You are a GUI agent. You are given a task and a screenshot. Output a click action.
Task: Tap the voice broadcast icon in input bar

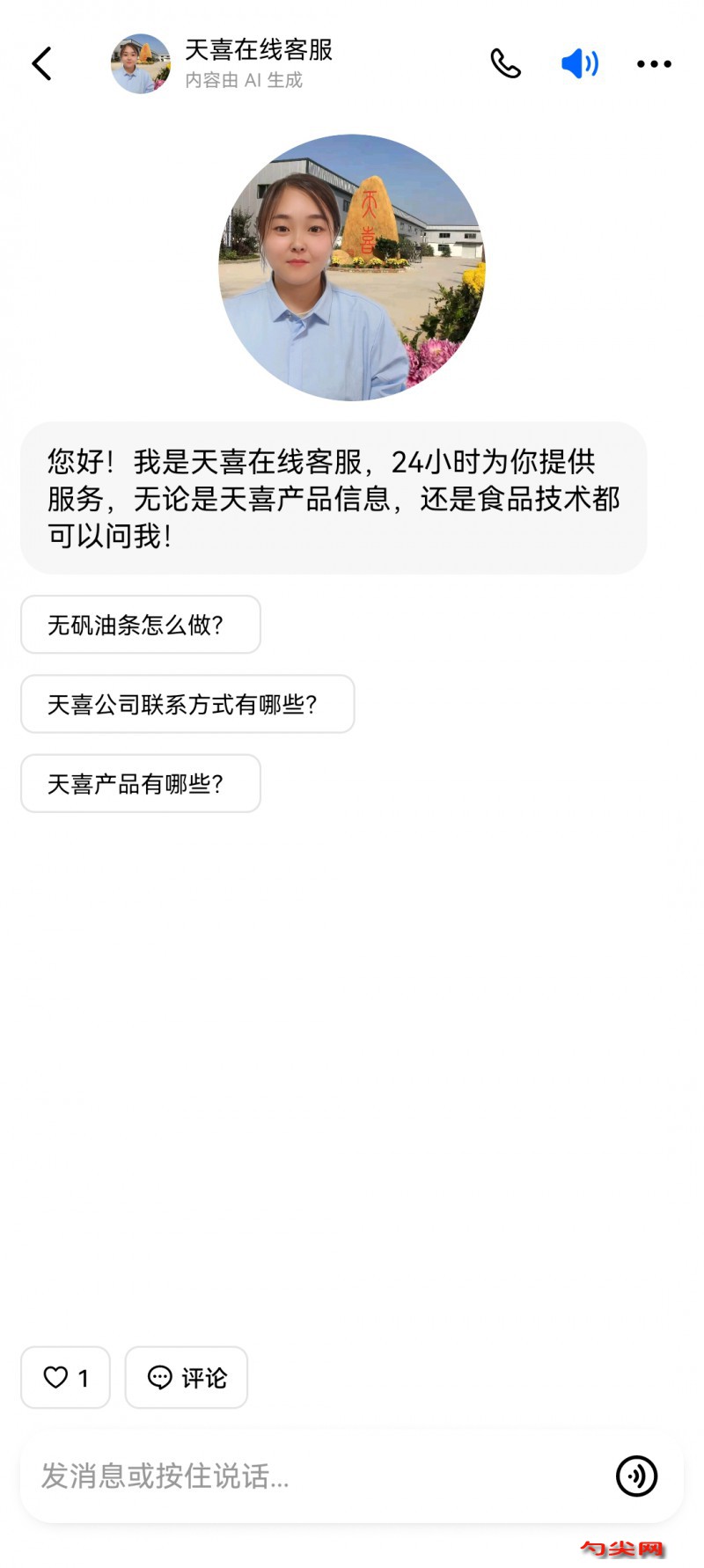tap(637, 1477)
